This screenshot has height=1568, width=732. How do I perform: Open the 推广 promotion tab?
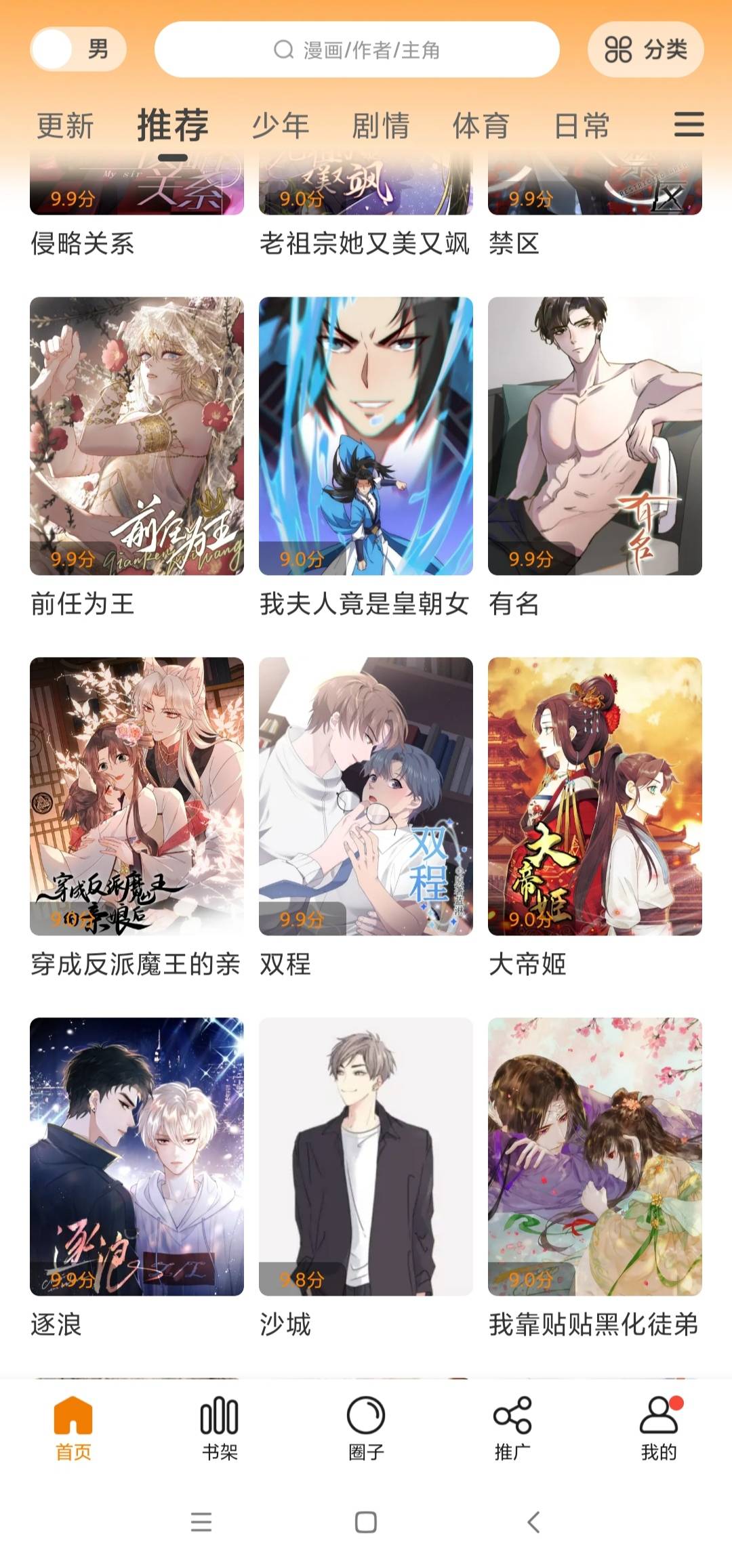pyautogui.click(x=512, y=1428)
